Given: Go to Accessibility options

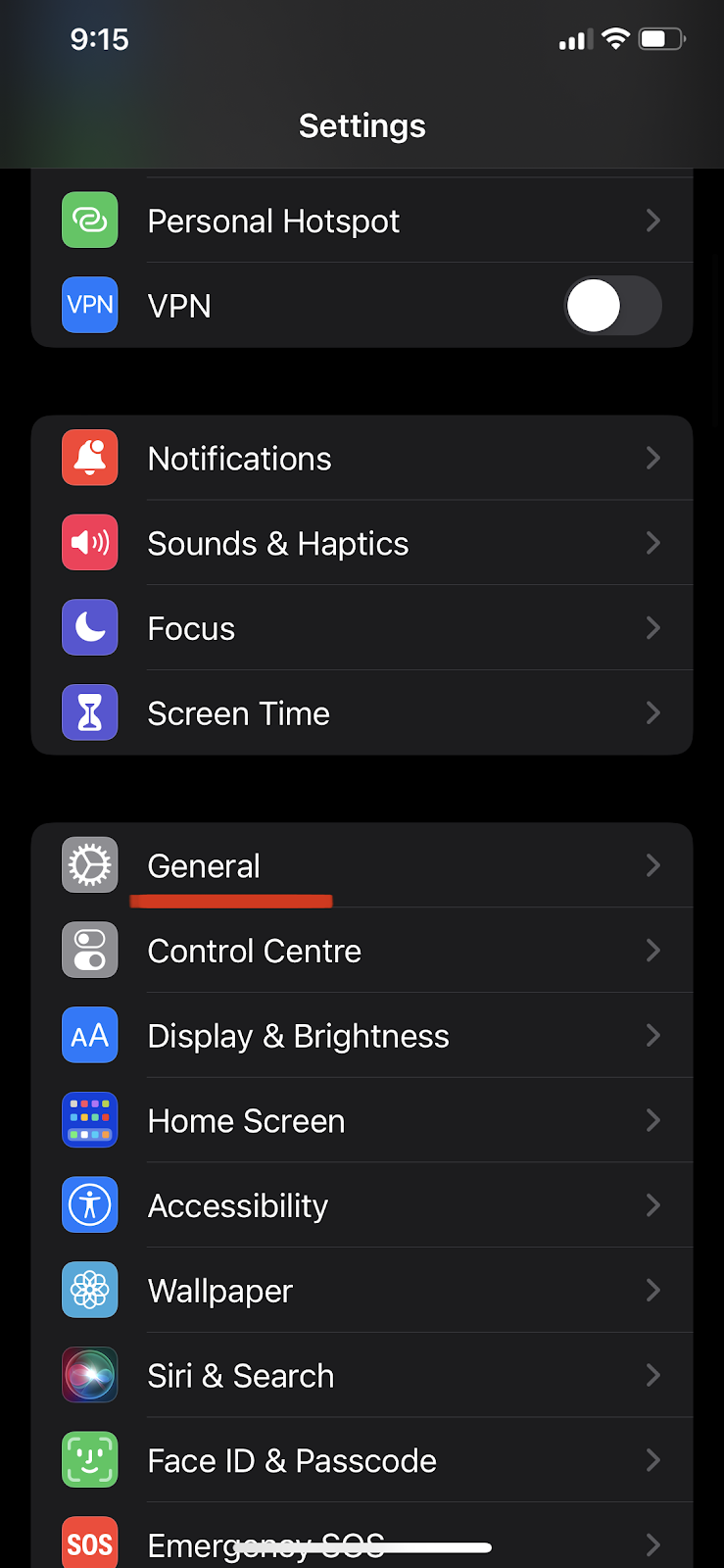Looking at the screenshot, I should [362, 1205].
